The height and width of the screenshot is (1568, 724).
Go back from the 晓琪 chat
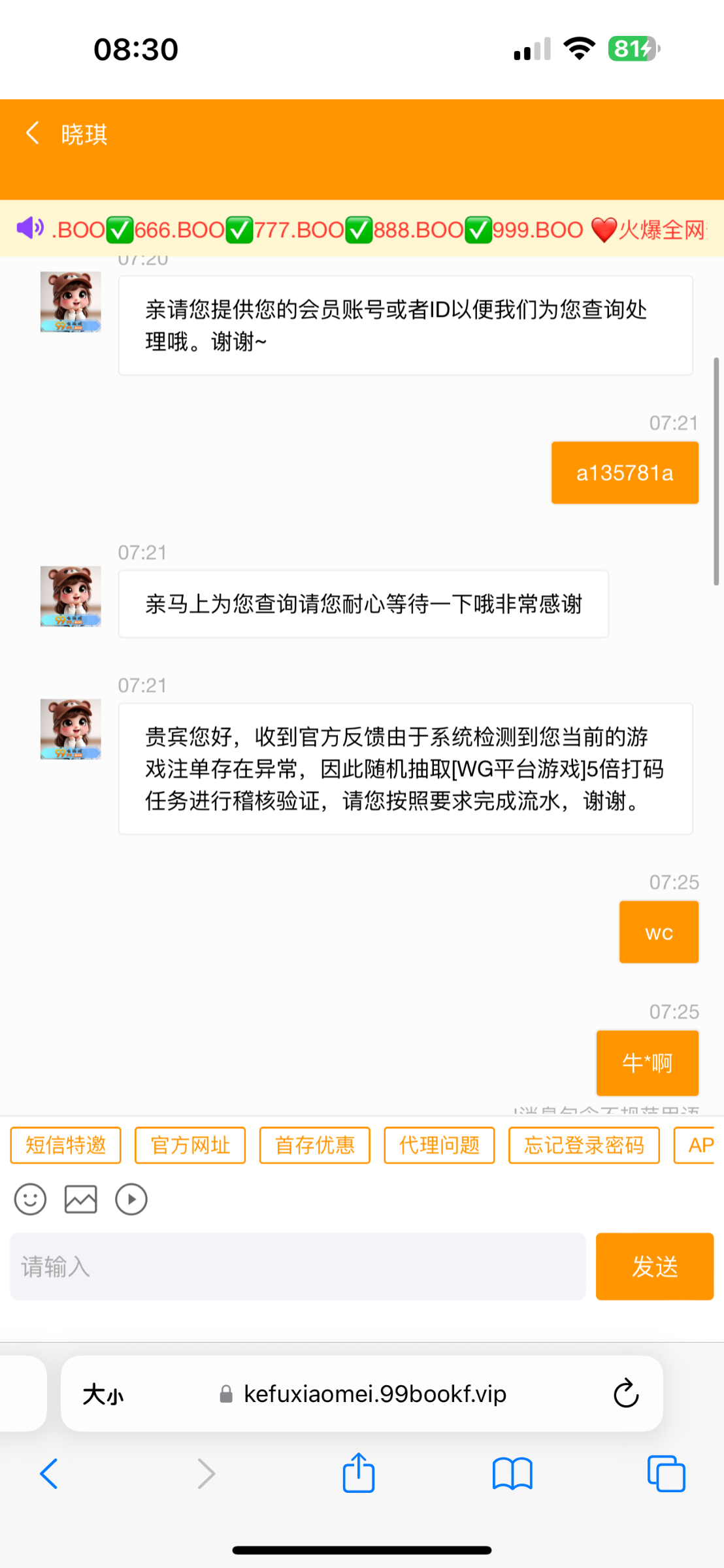click(x=33, y=133)
